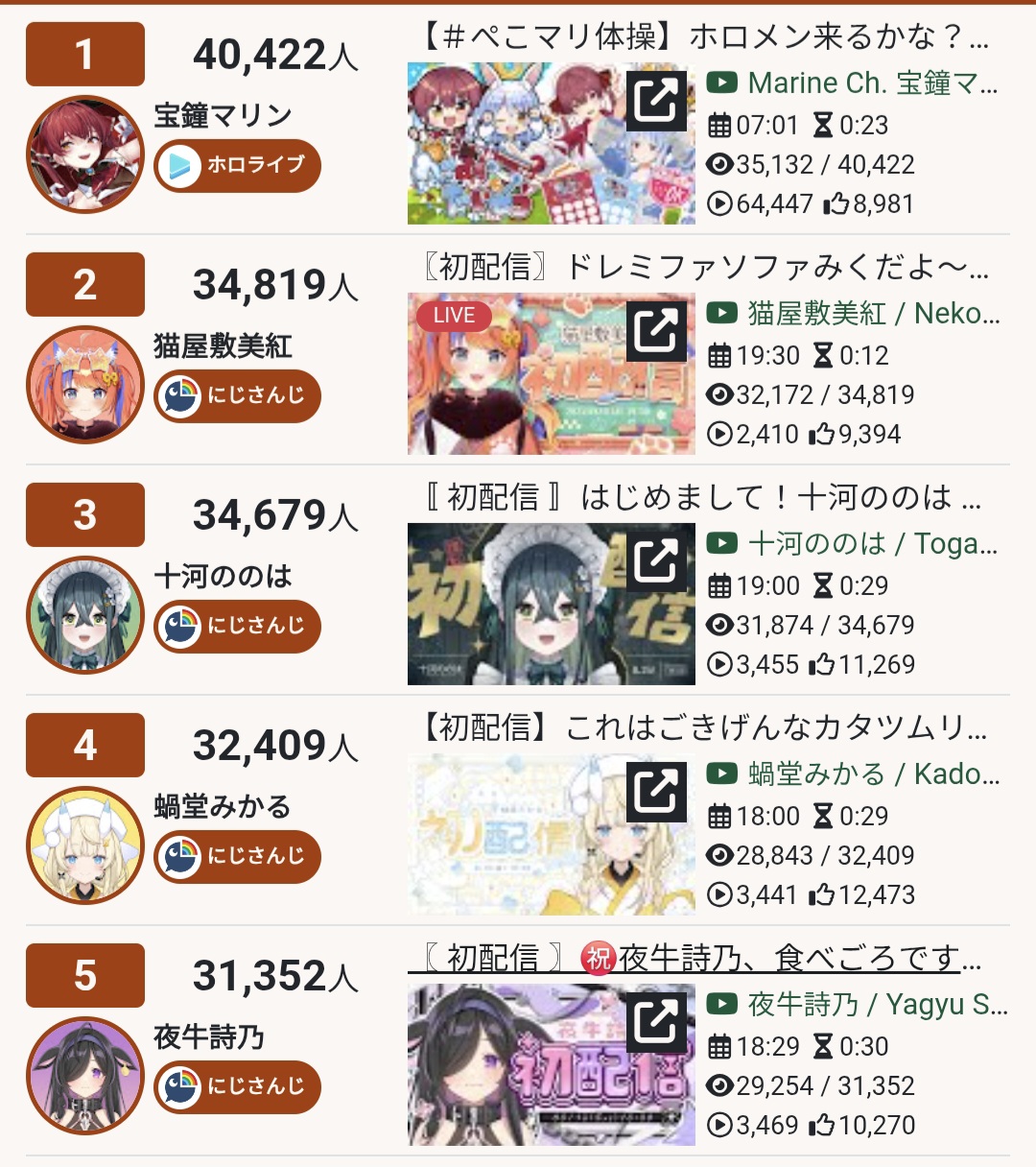Open external link on 十河ののは stream thumbnail
The height and width of the screenshot is (1167, 1036).
pos(657,560)
